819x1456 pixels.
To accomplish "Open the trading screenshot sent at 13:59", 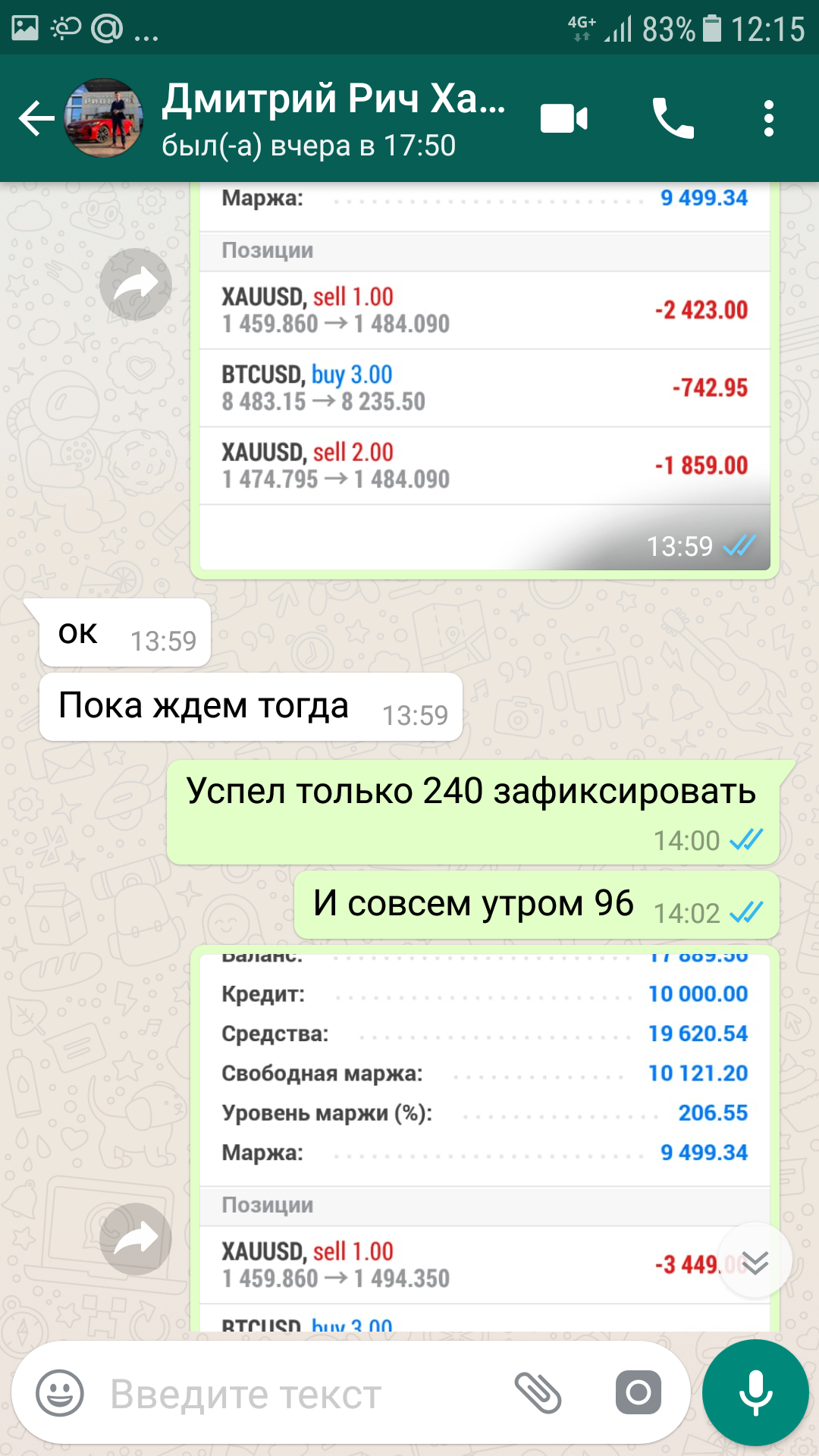I will click(x=485, y=377).
